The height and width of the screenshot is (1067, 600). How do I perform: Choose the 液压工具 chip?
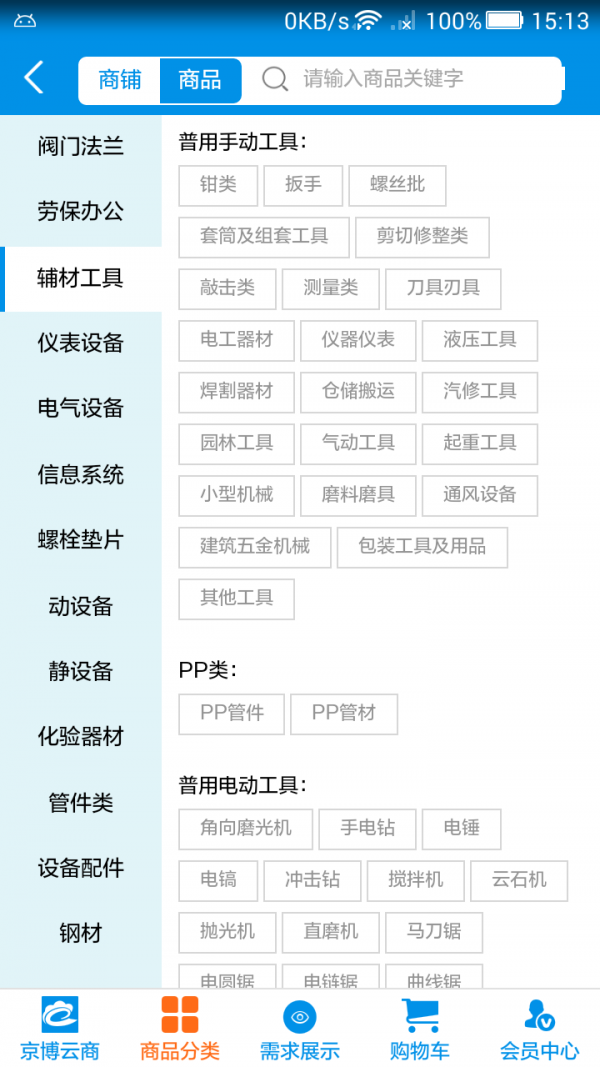coord(480,340)
